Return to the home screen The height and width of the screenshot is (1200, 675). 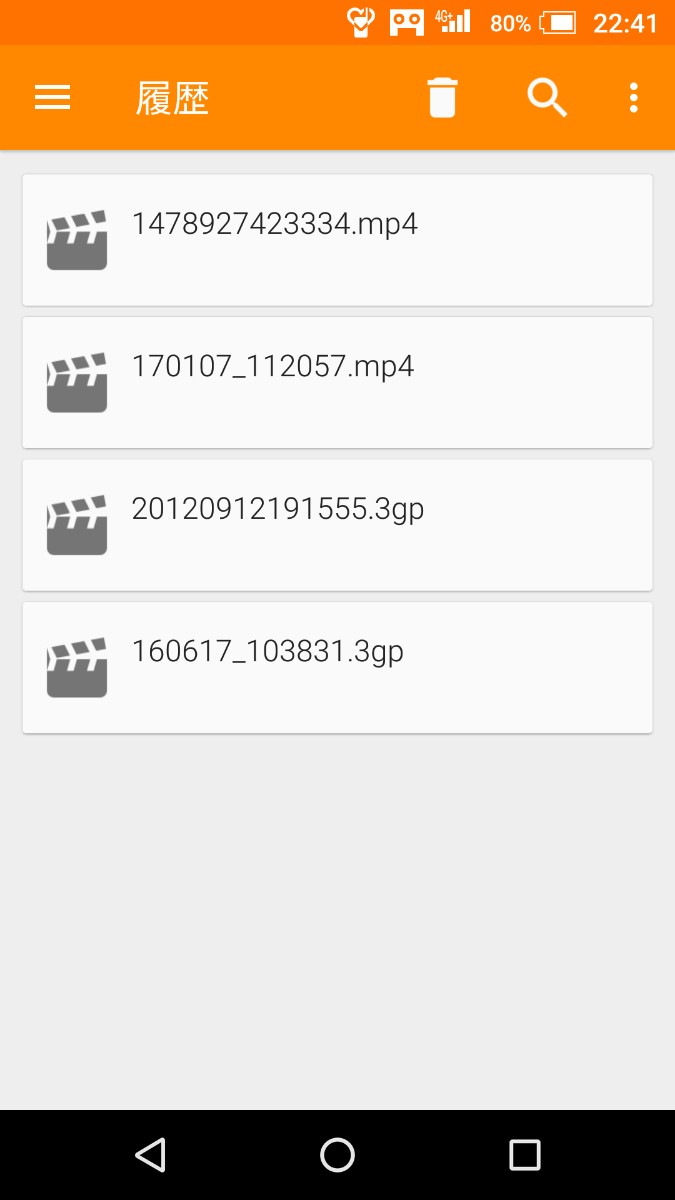click(337, 1155)
